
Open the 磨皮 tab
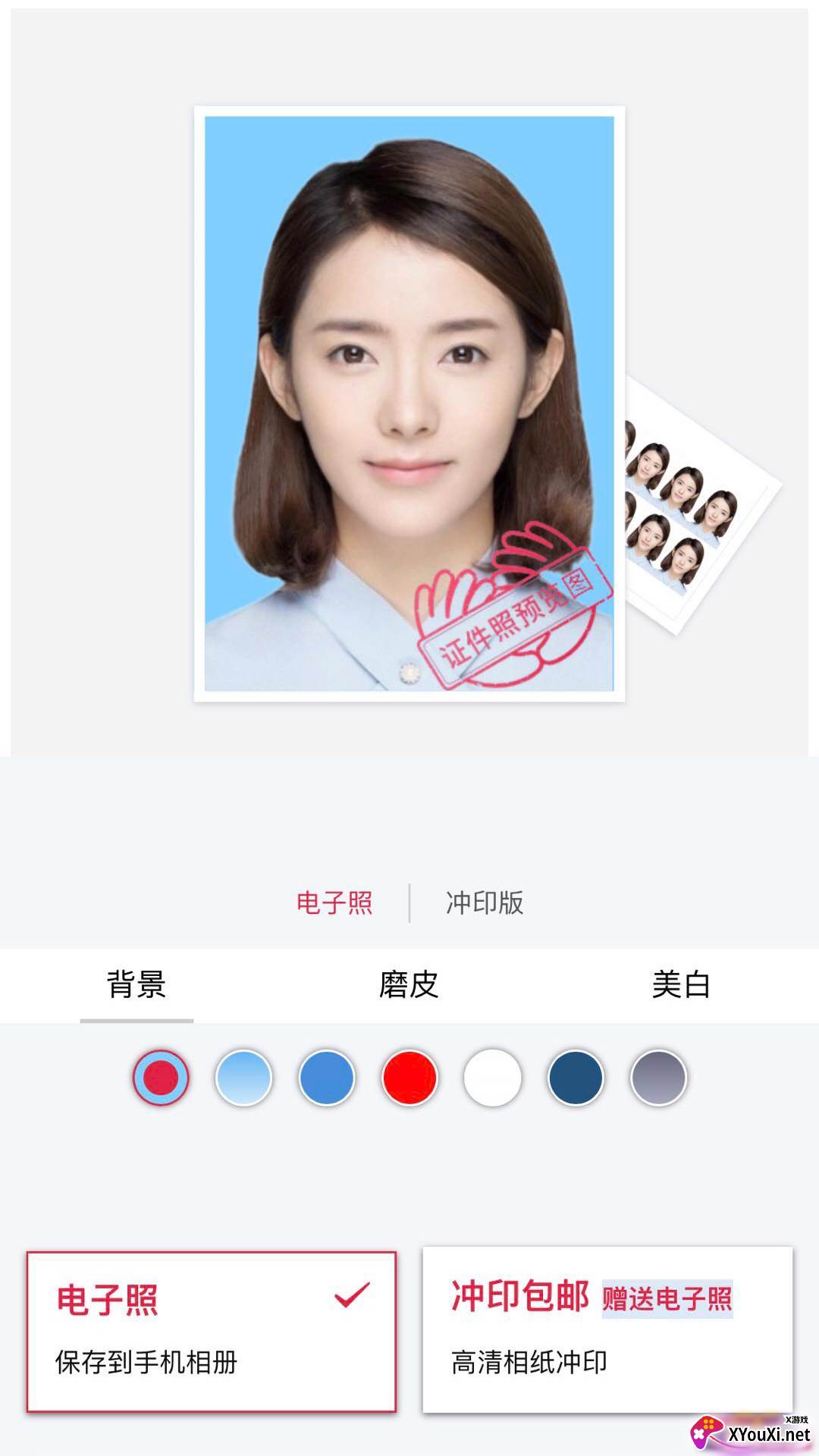[409, 984]
